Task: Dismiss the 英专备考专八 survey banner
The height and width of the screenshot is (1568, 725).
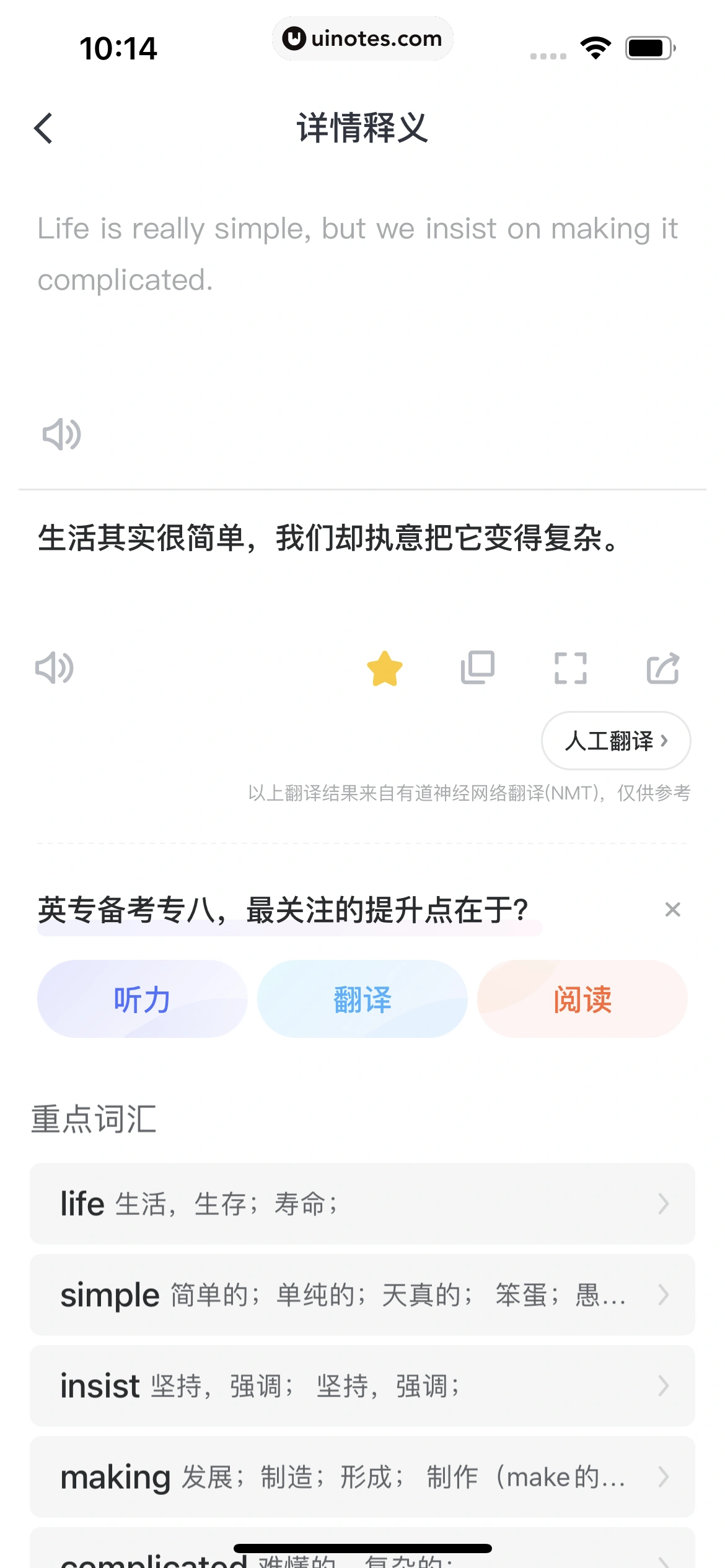Action: click(673, 909)
